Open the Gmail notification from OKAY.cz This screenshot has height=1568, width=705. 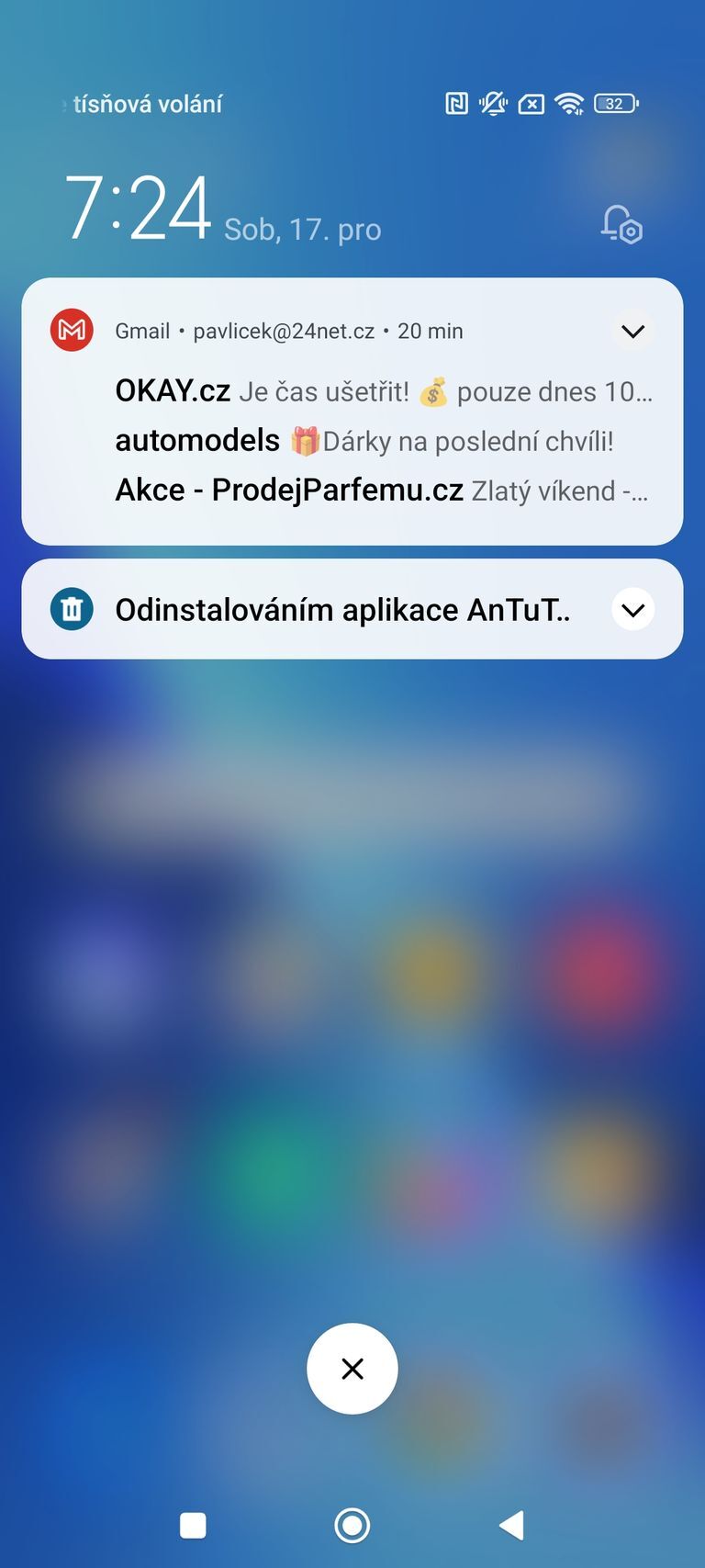click(382, 392)
